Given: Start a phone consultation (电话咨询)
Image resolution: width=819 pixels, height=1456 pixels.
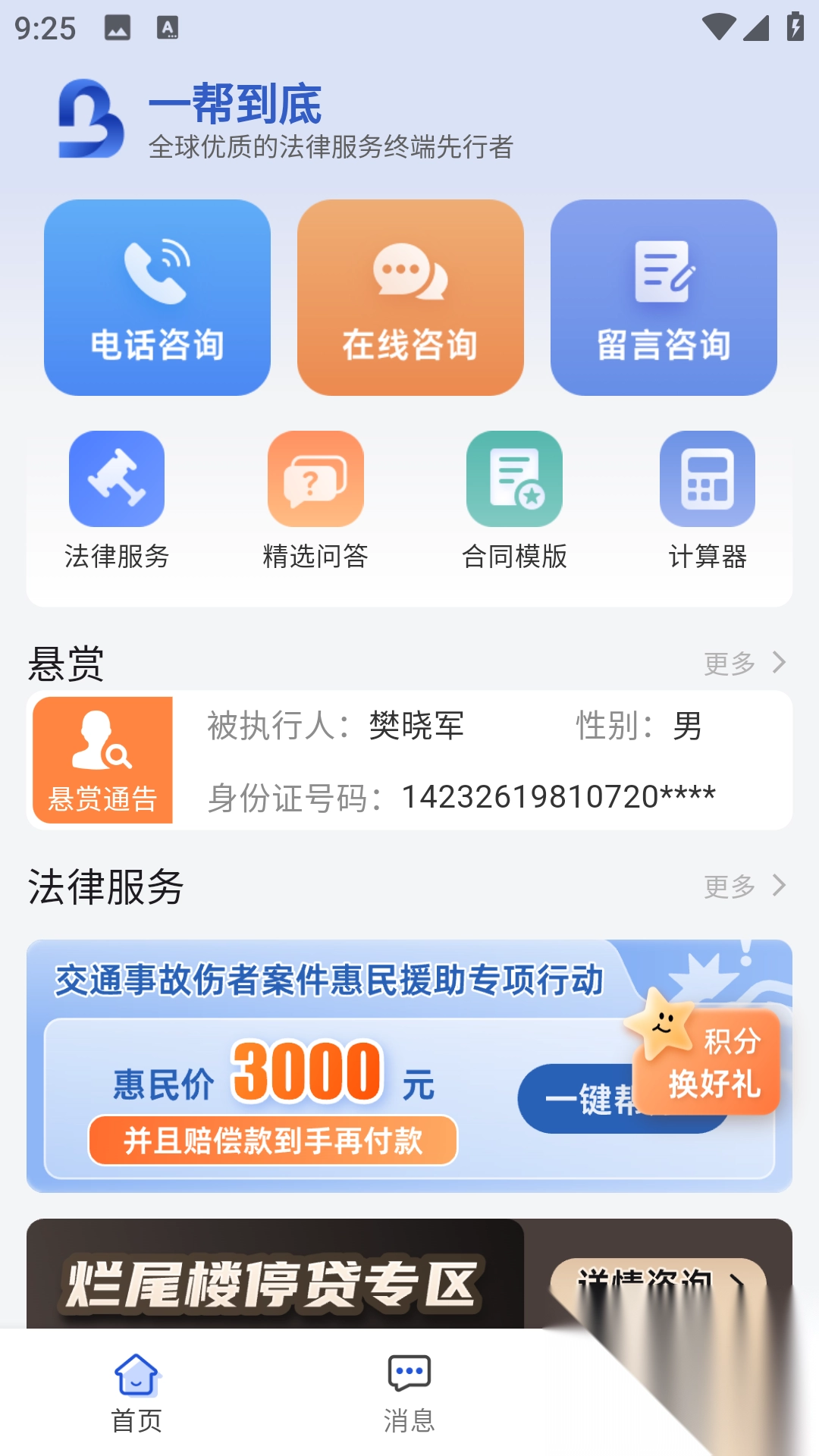Looking at the screenshot, I should [157, 297].
